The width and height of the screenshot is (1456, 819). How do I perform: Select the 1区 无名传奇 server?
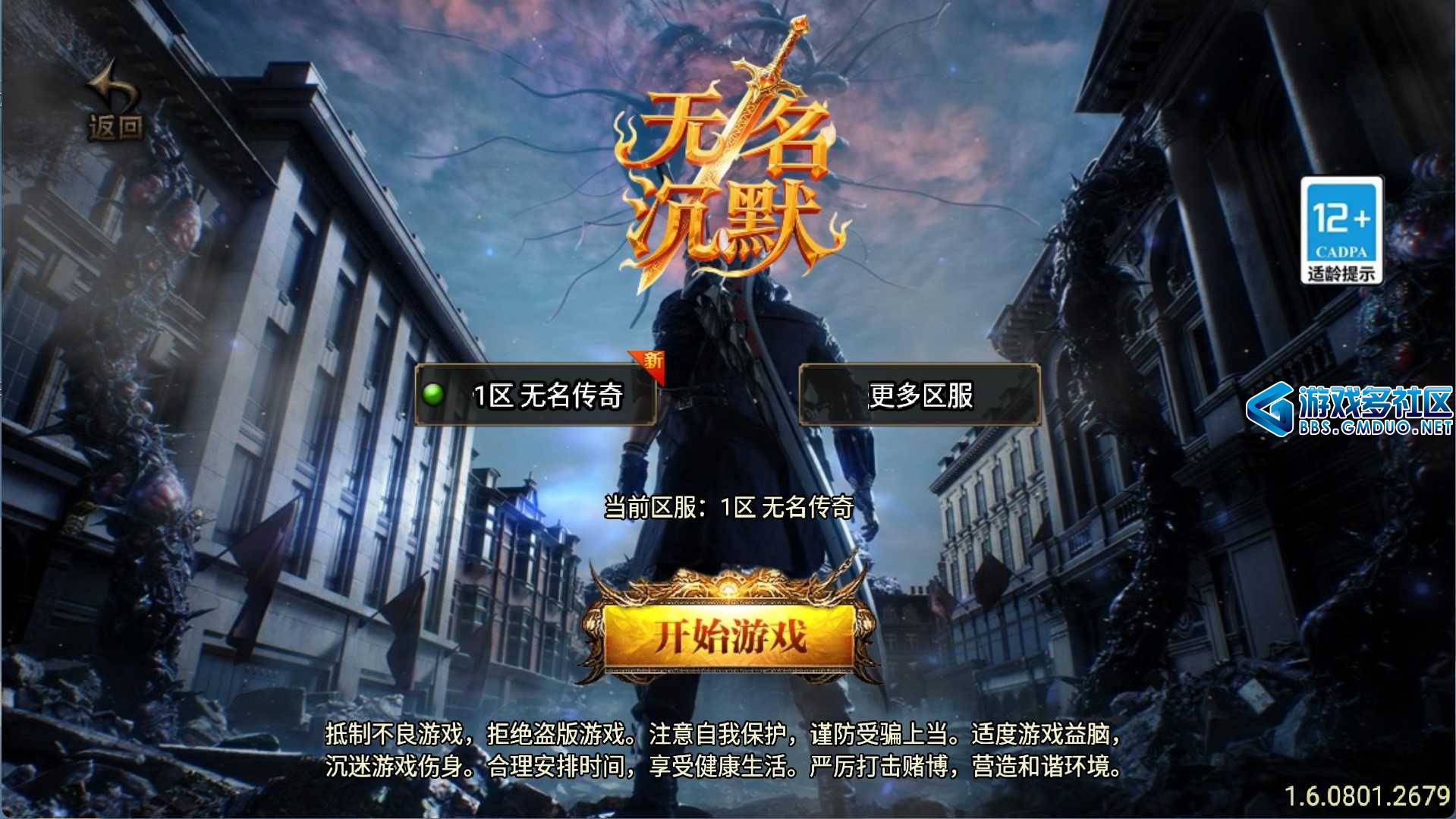[536, 395]
